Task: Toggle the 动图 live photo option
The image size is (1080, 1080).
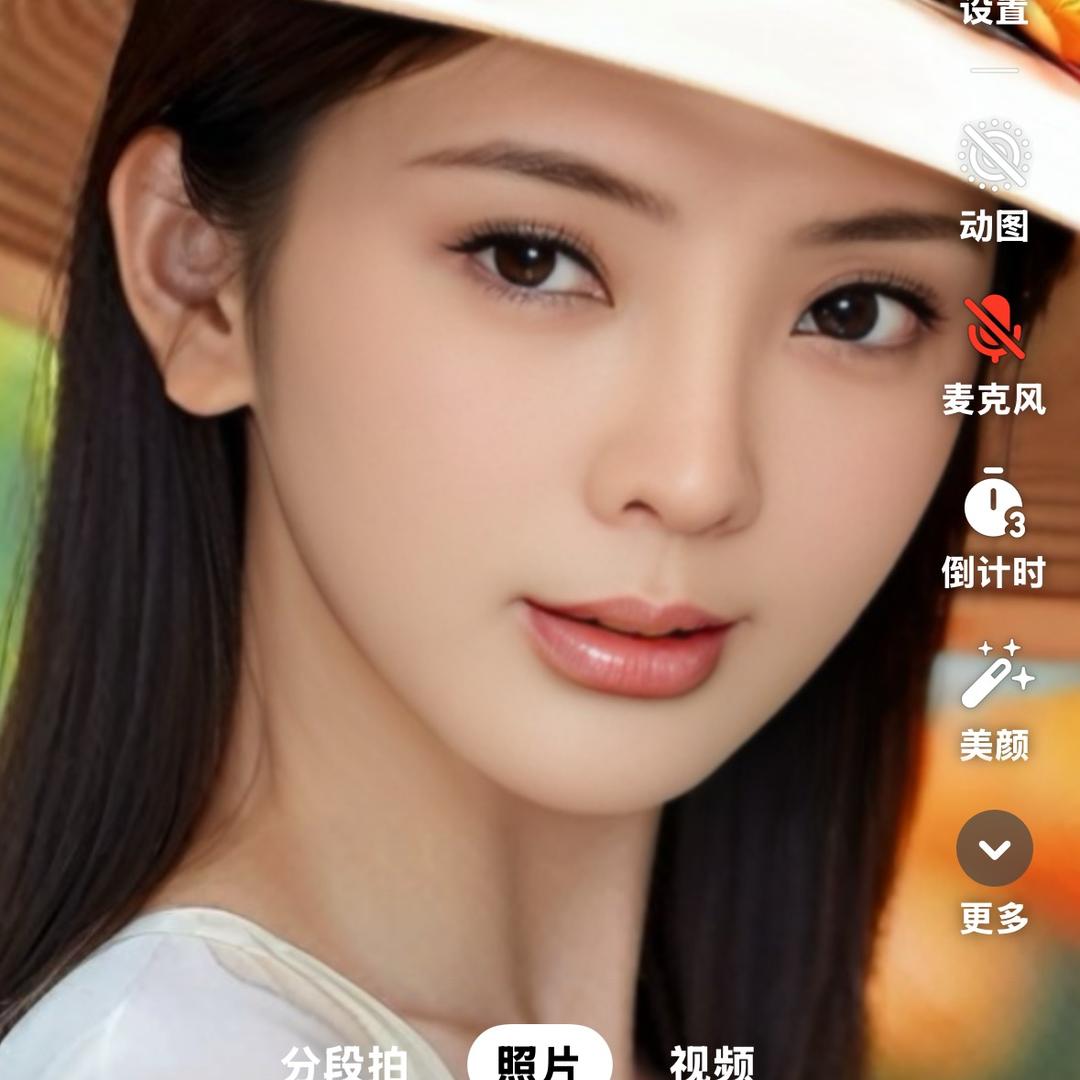Action: click(994, 180)
